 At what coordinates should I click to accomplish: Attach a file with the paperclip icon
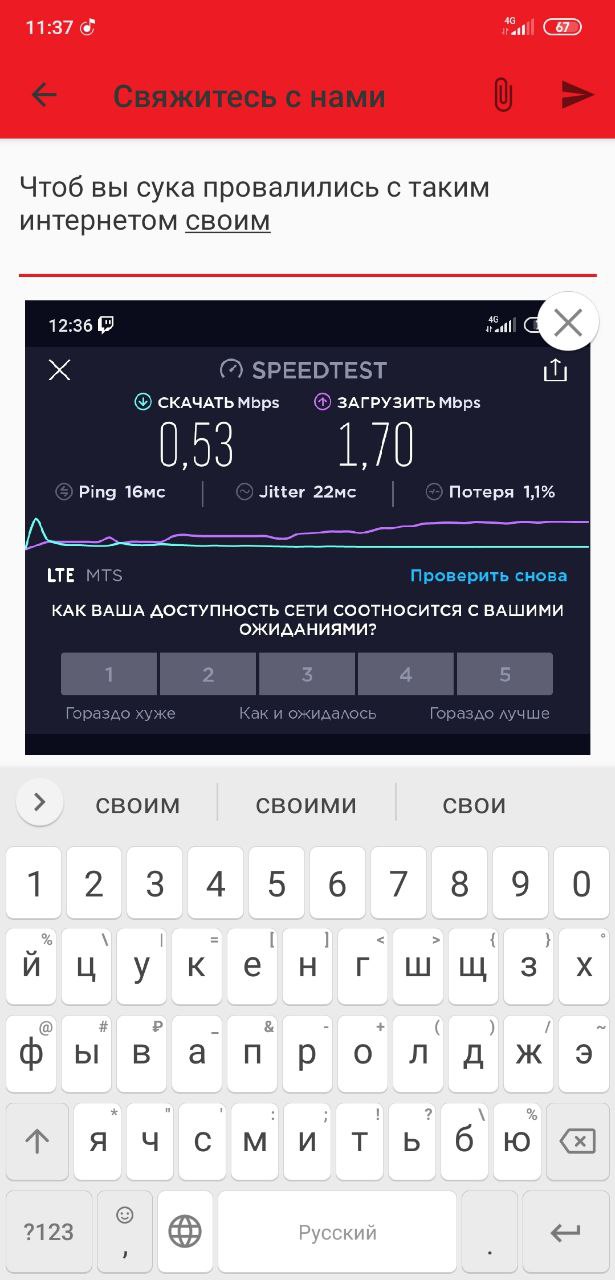503,95
